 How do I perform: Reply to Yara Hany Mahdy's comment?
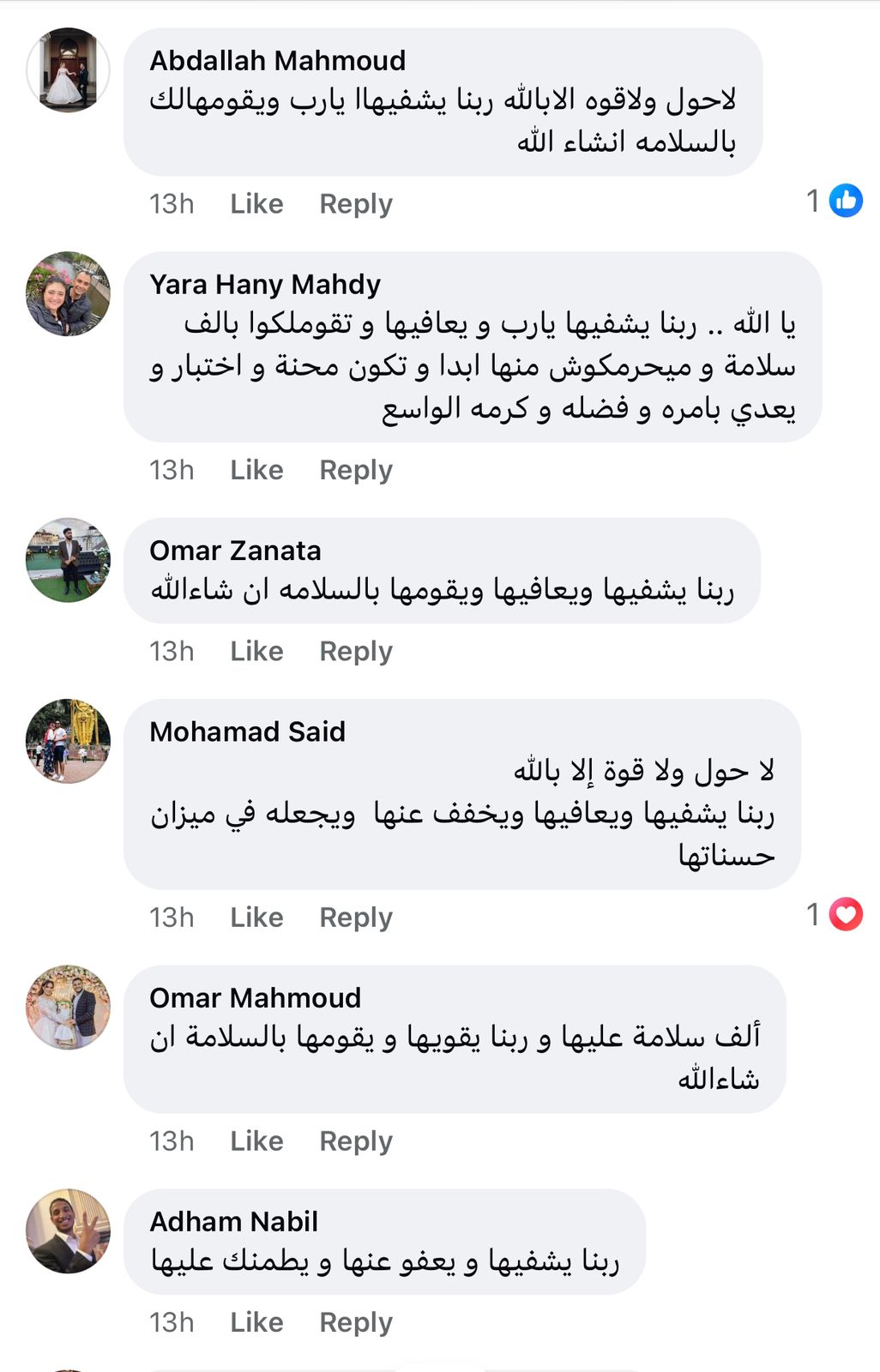[355, 470]
